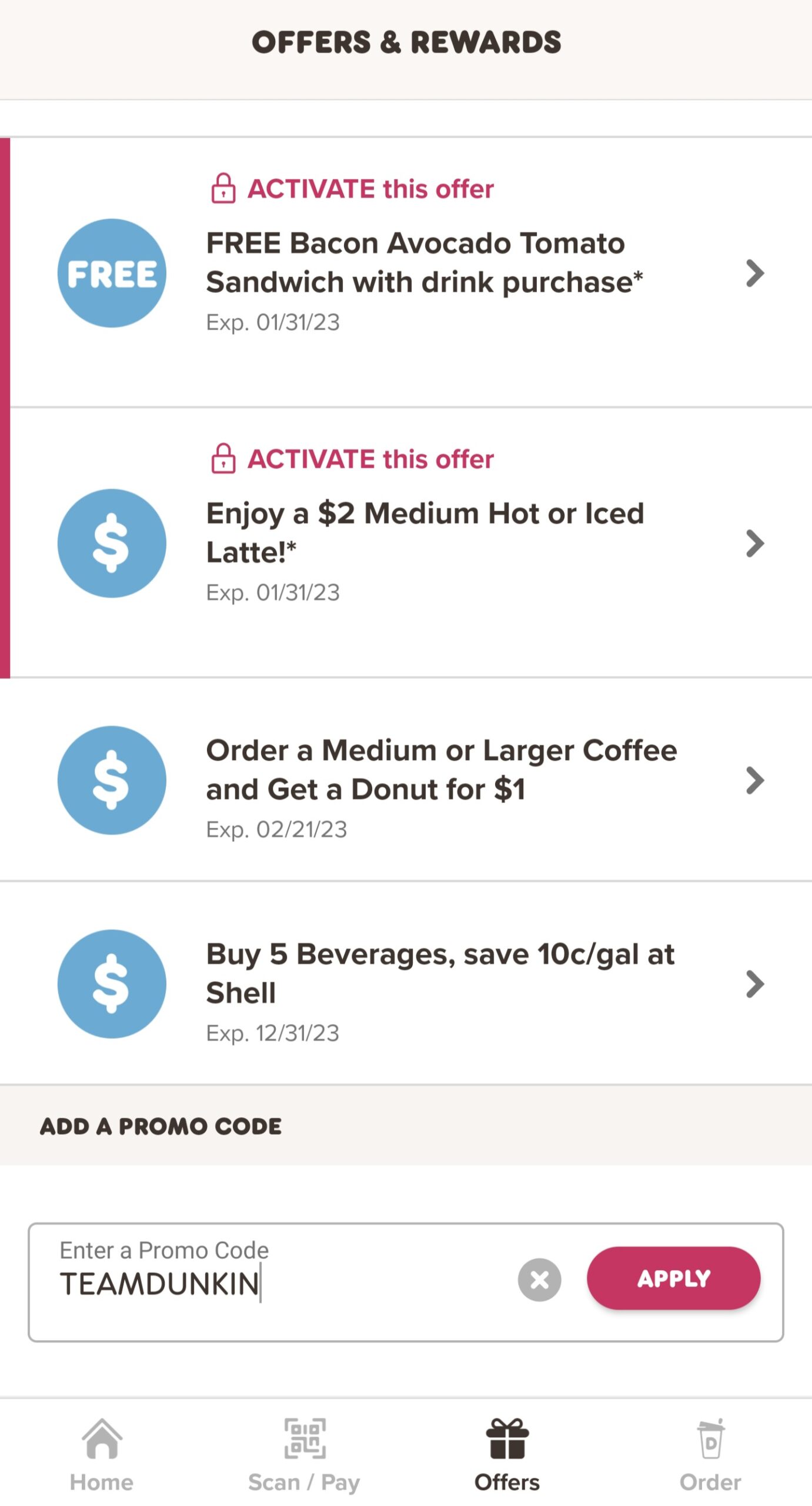Viewport: 812px width, 1506px height.
Task: Switch to the Scan / Pay tab
Action: (304, 1454)
